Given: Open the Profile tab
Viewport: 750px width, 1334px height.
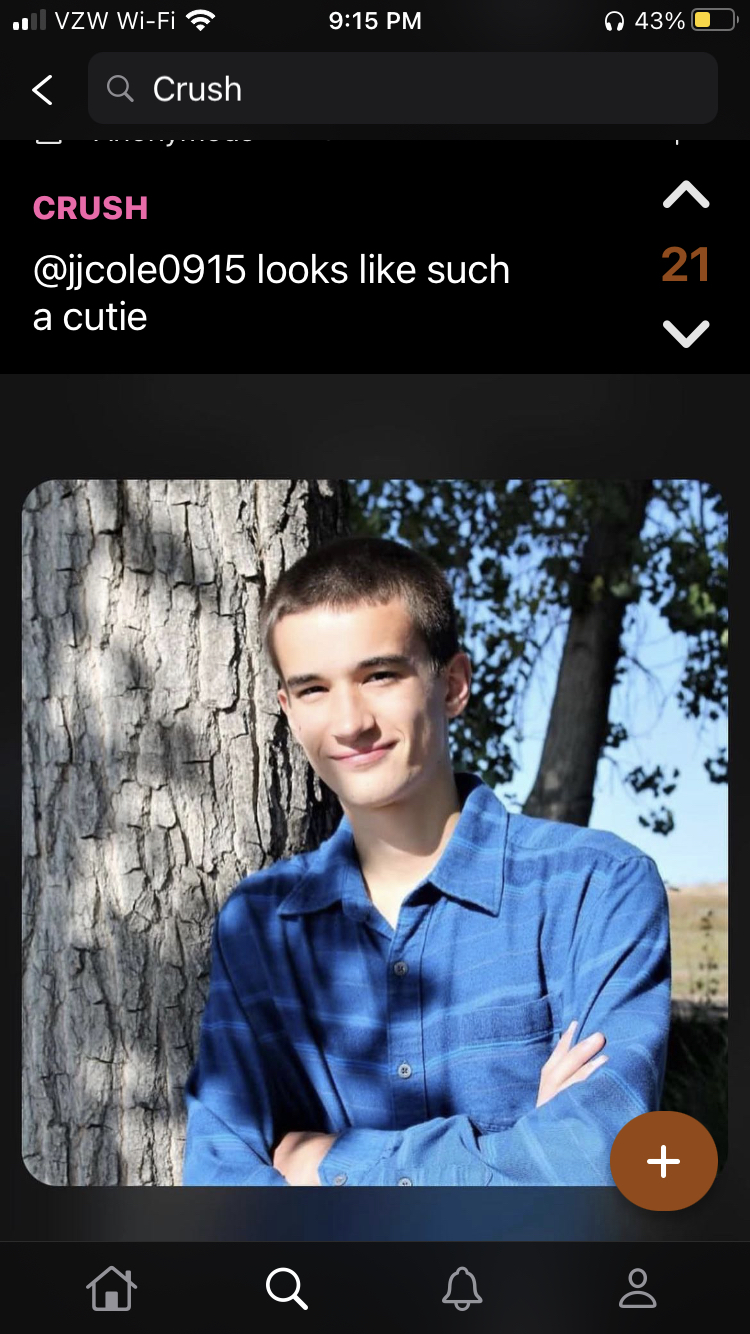Looking at the screenshot, I should [637, 1288].
